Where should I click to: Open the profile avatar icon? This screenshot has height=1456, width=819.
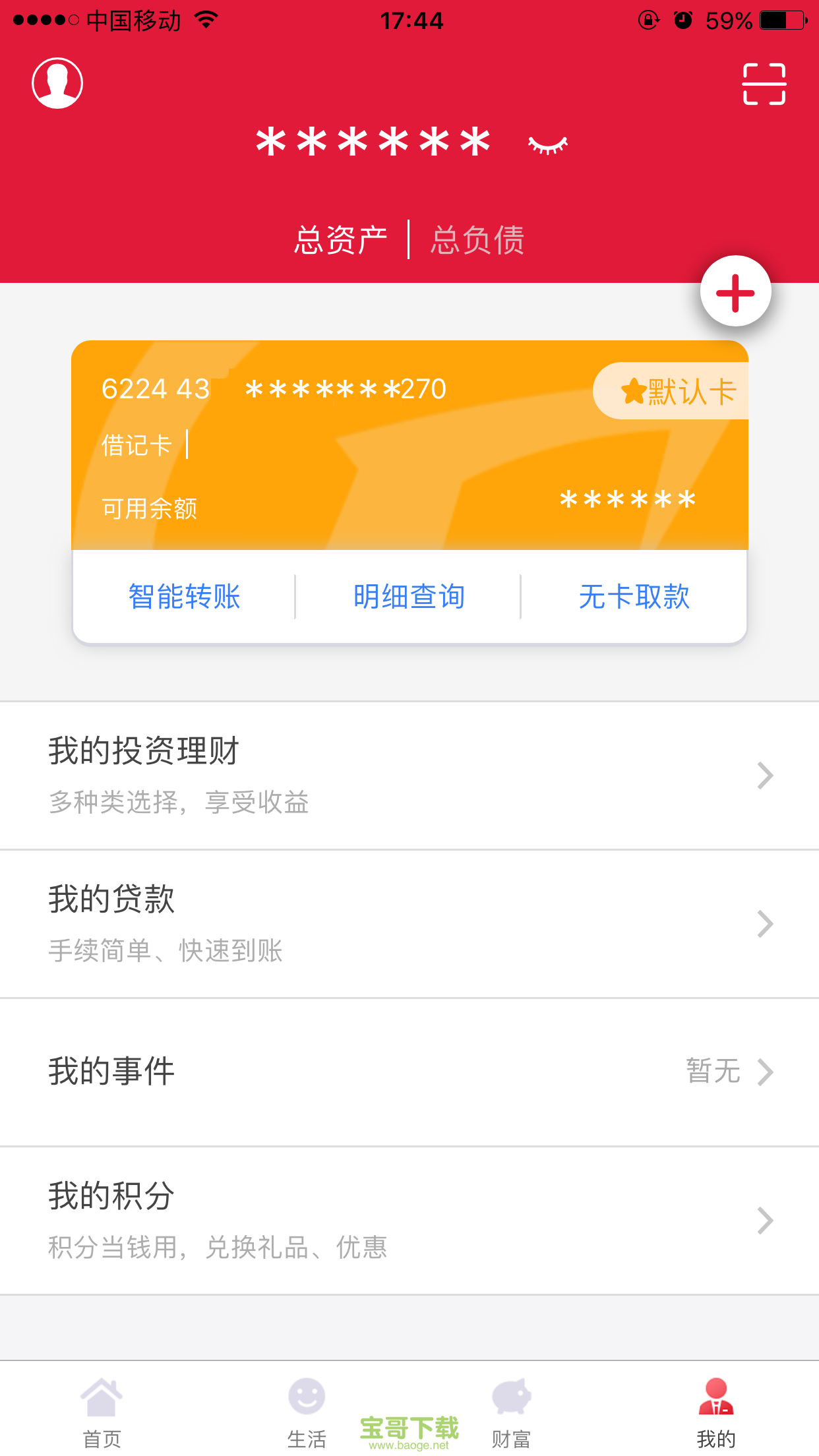point(55,84)
